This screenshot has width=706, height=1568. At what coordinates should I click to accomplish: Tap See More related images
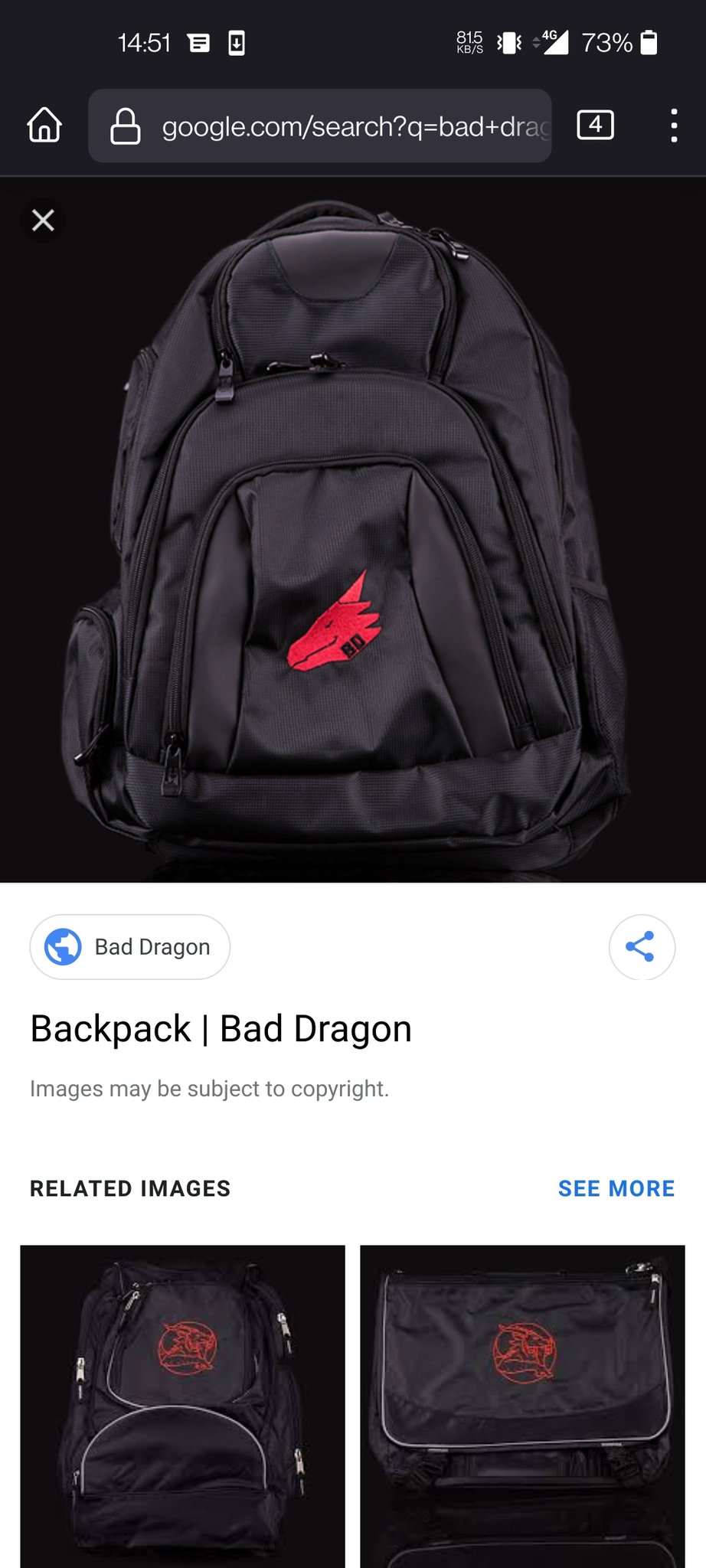click(616, 1188)
